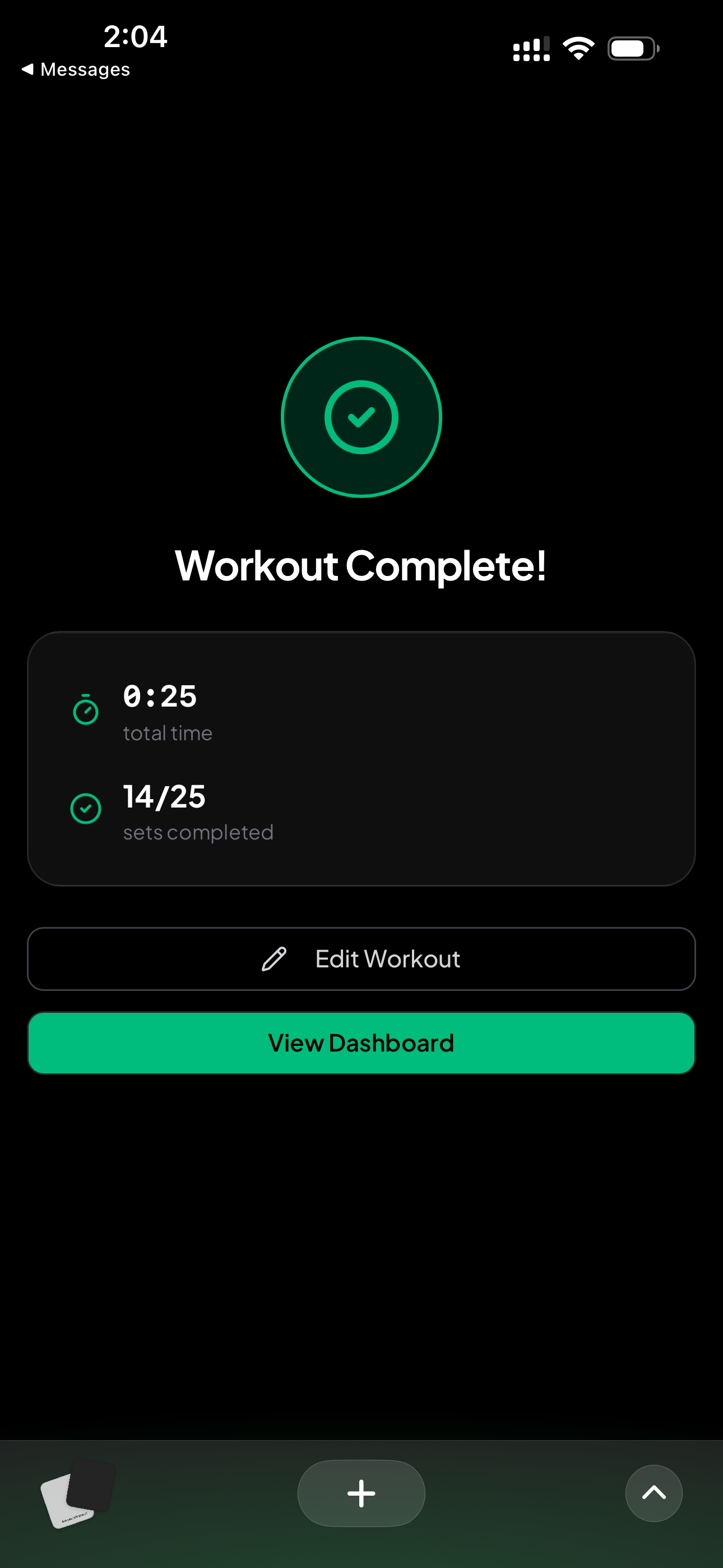The height and width of the screenshot is (1568, 723).
Task: Tap the workout summary stats card
Action: click(x=361, y=759)
